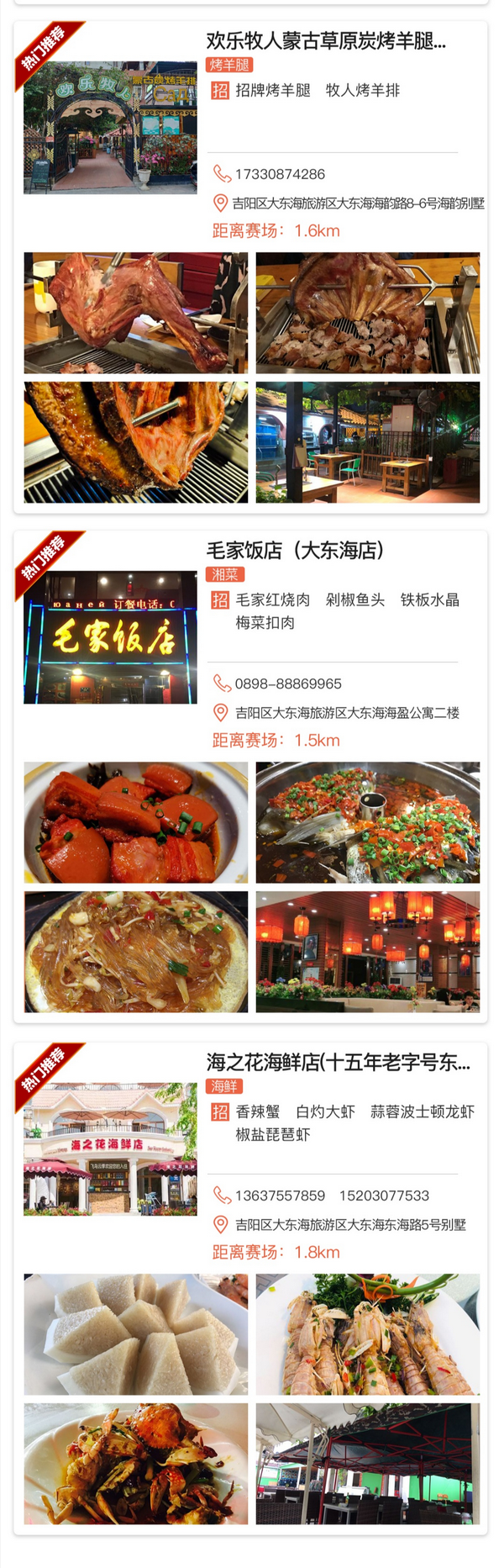Show the 东海路5号别墅 address location
The image size is (504, 1568).
(x=349, y=1225)
